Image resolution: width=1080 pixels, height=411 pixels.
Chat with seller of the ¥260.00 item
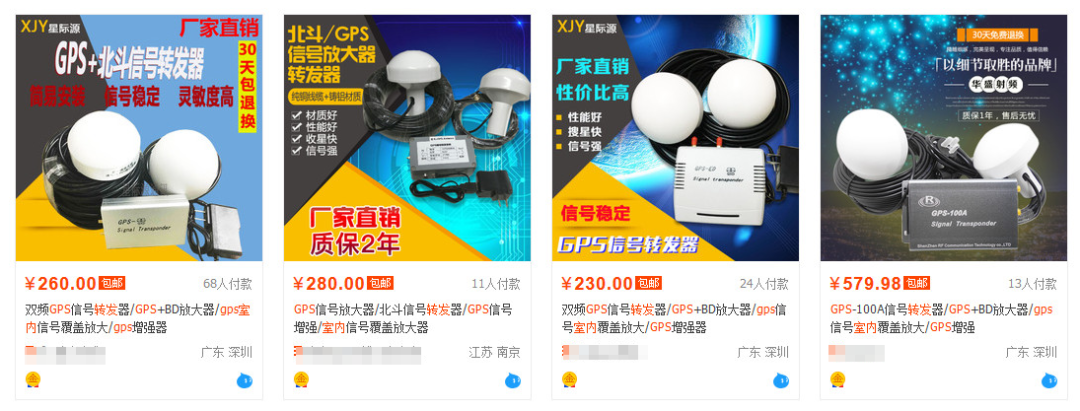[245, 380]
